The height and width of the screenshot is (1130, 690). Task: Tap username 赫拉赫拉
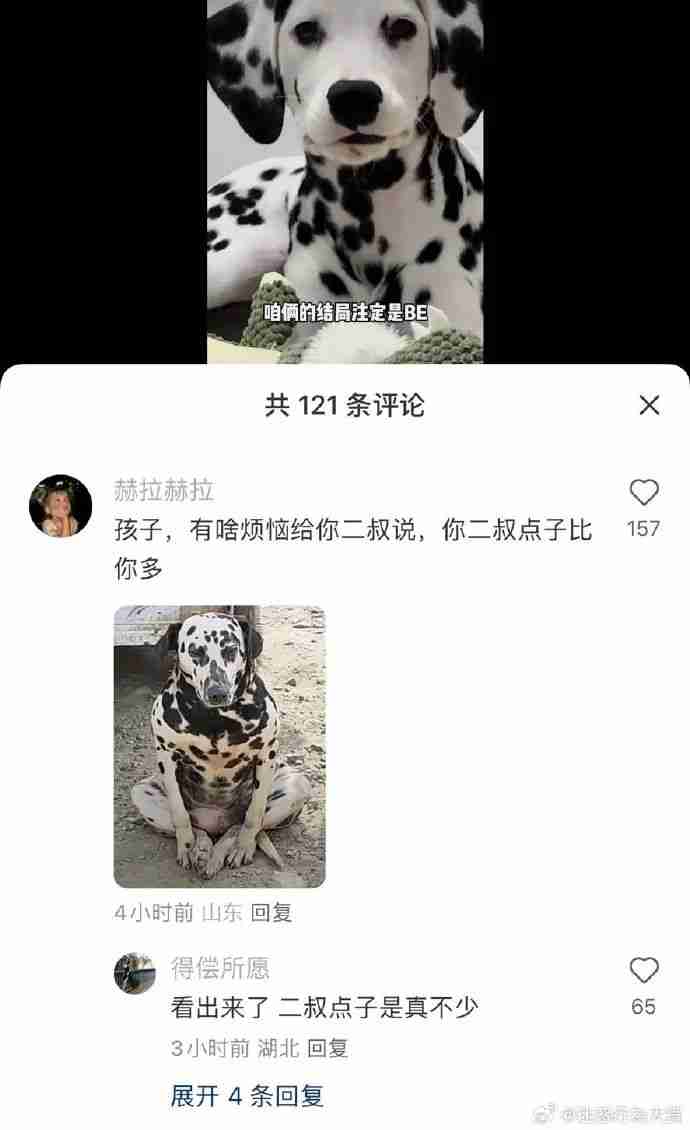pyautogui.click(x=164, y=490)
